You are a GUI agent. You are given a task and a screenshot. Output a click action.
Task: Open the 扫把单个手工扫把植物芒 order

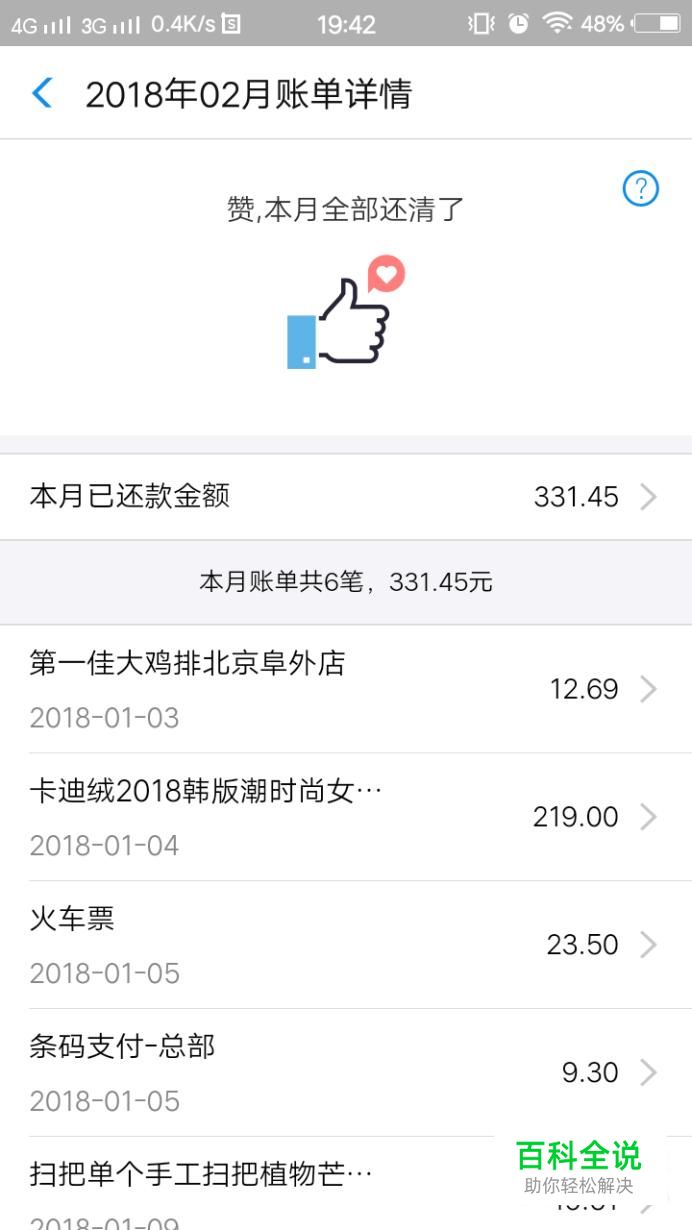[346, 1184]
